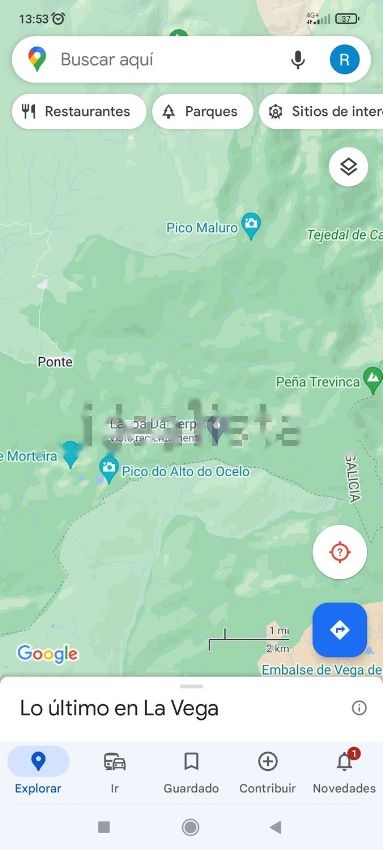Open the blue directions button
383x850 pixels.
pos(340,630)
